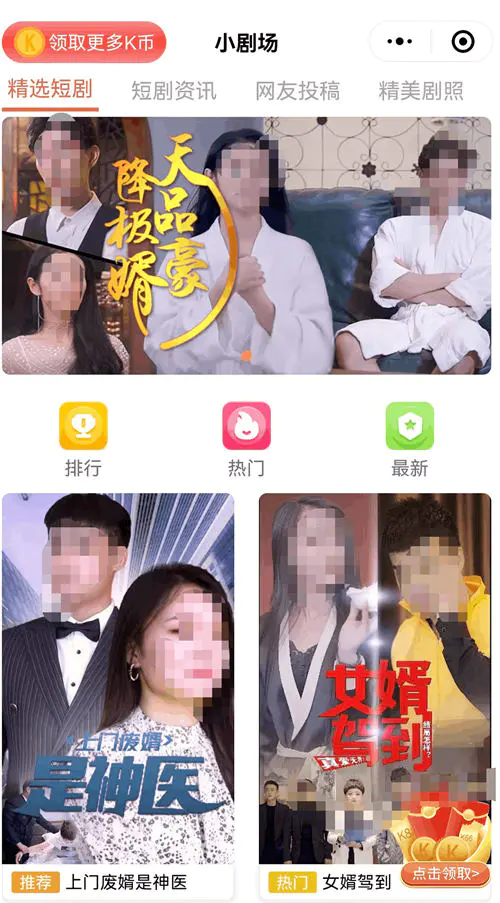Select the 精选短剧 tab
Image resolution: width=500 pixels, height=903 pixels.
[50, 89]
